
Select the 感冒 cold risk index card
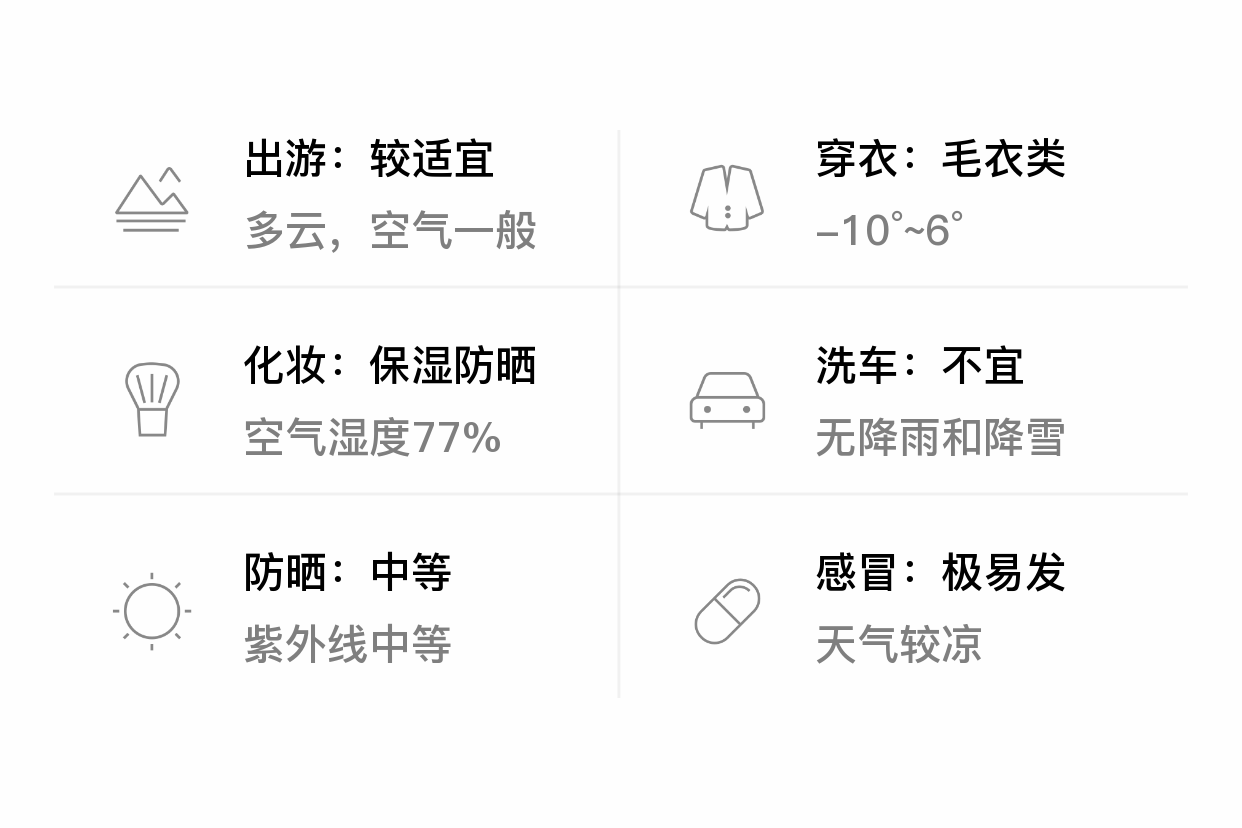(x=905, y=609)
